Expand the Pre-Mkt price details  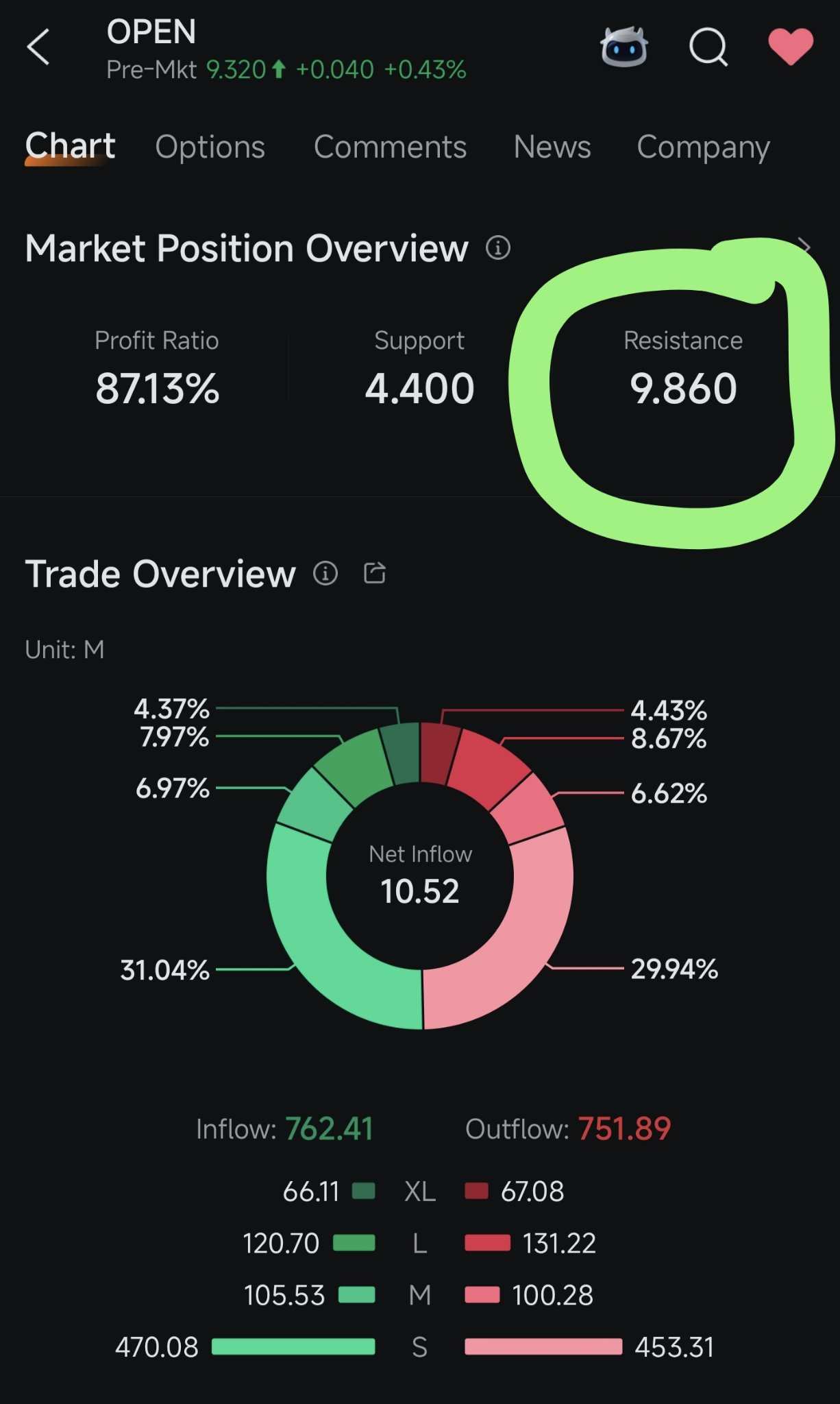286,69
